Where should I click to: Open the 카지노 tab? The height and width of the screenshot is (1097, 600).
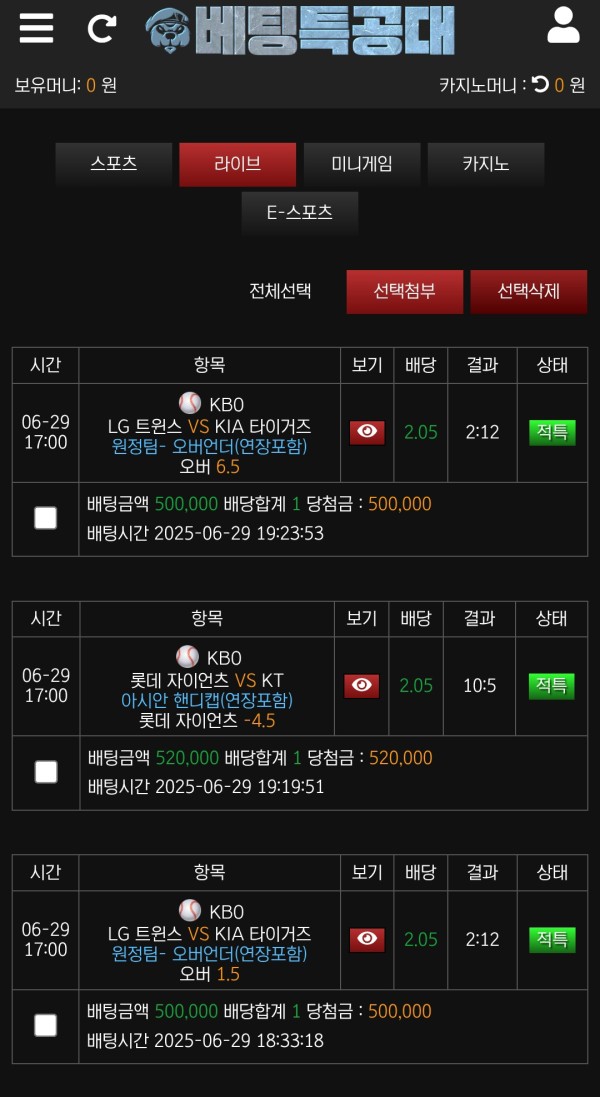click(x=485, y=164)
